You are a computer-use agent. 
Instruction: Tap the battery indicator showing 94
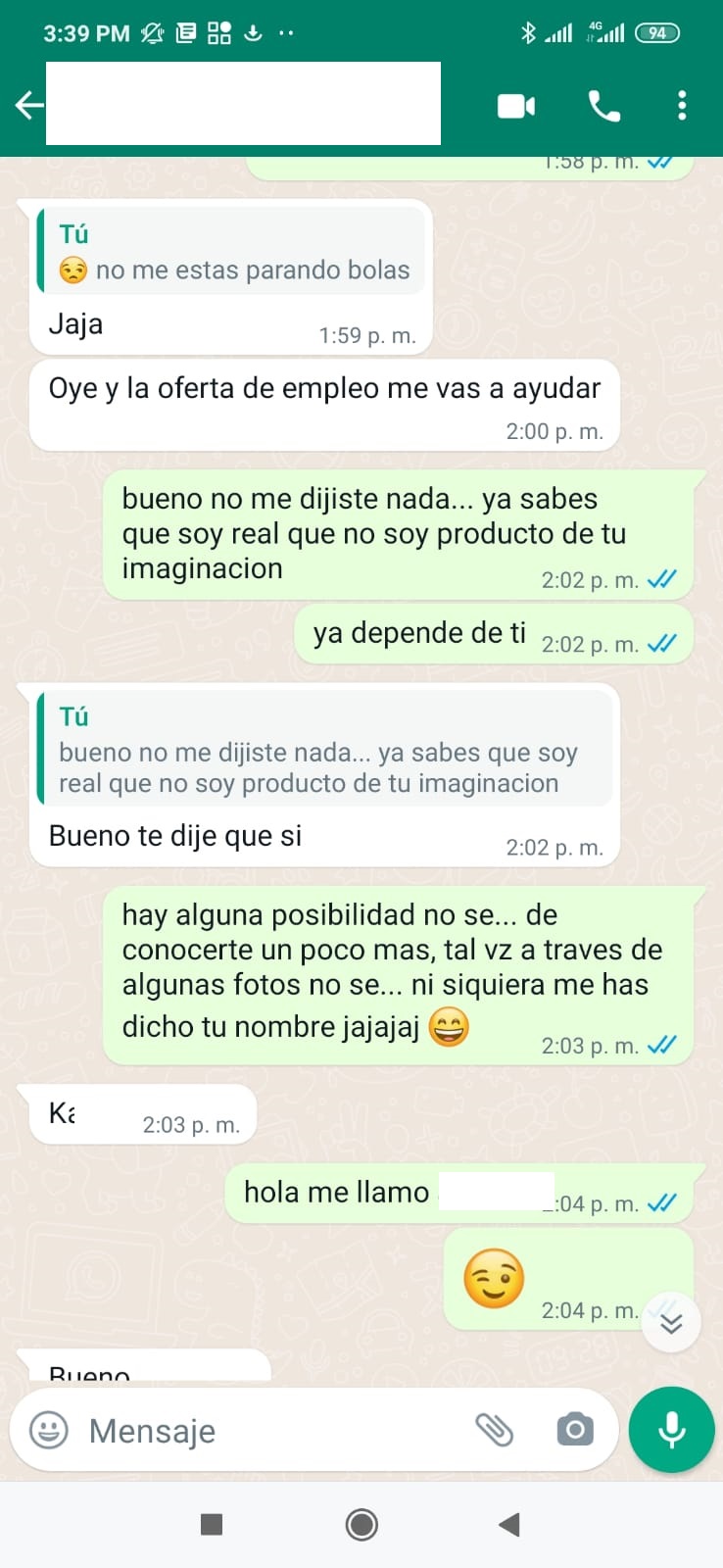point(657,31)
